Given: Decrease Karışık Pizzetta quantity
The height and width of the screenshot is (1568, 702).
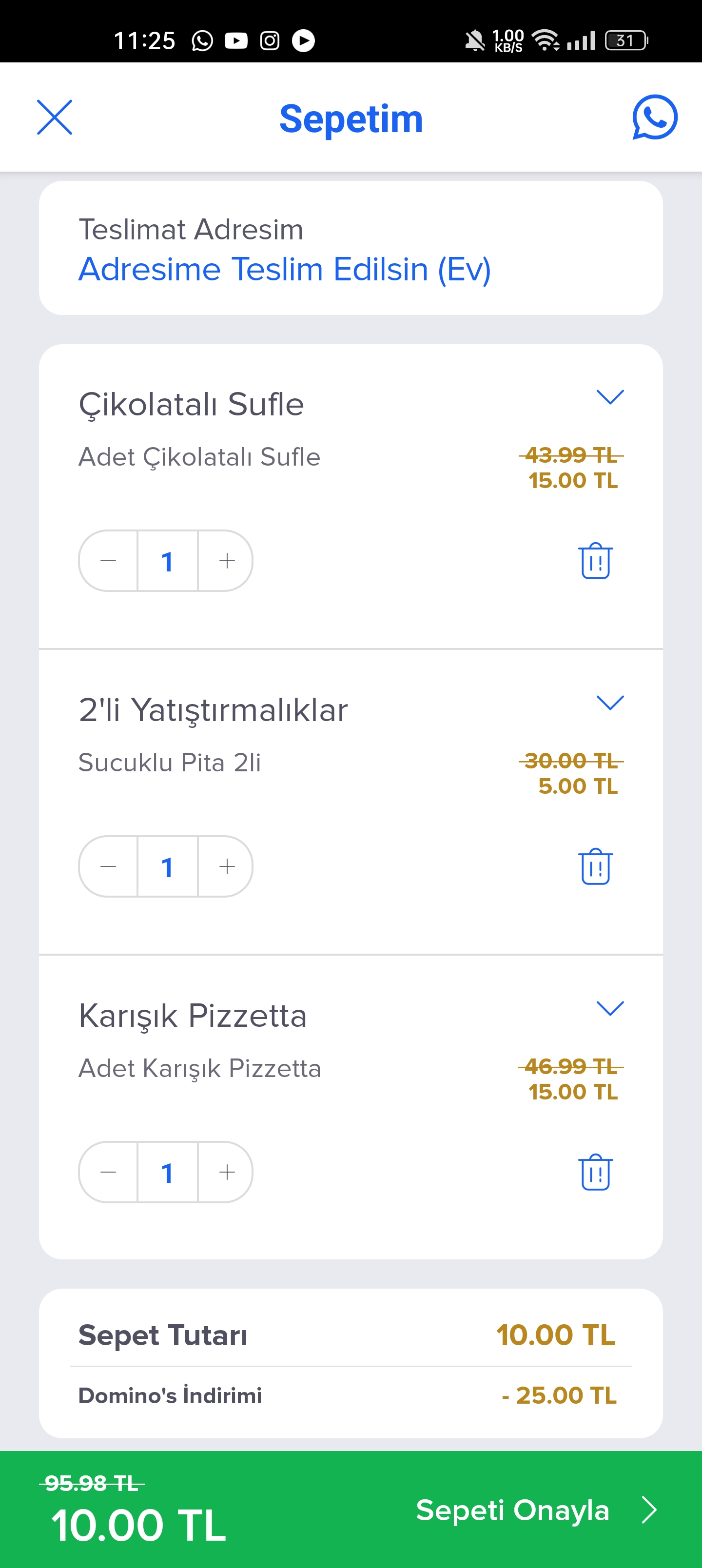Looking at the screenshot, I should pos(108,1172).
